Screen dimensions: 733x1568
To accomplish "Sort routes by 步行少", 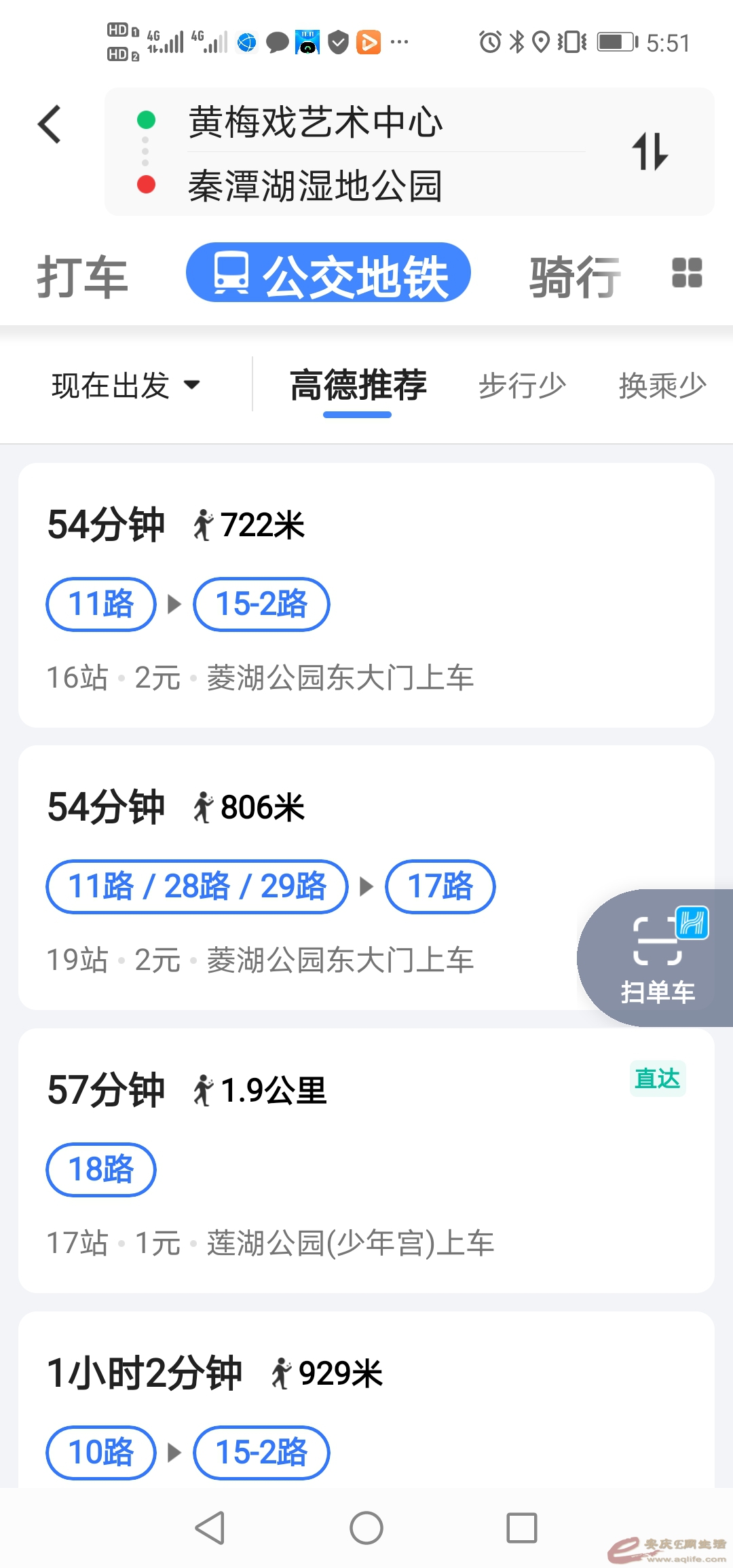I will [x=522, y=386].
